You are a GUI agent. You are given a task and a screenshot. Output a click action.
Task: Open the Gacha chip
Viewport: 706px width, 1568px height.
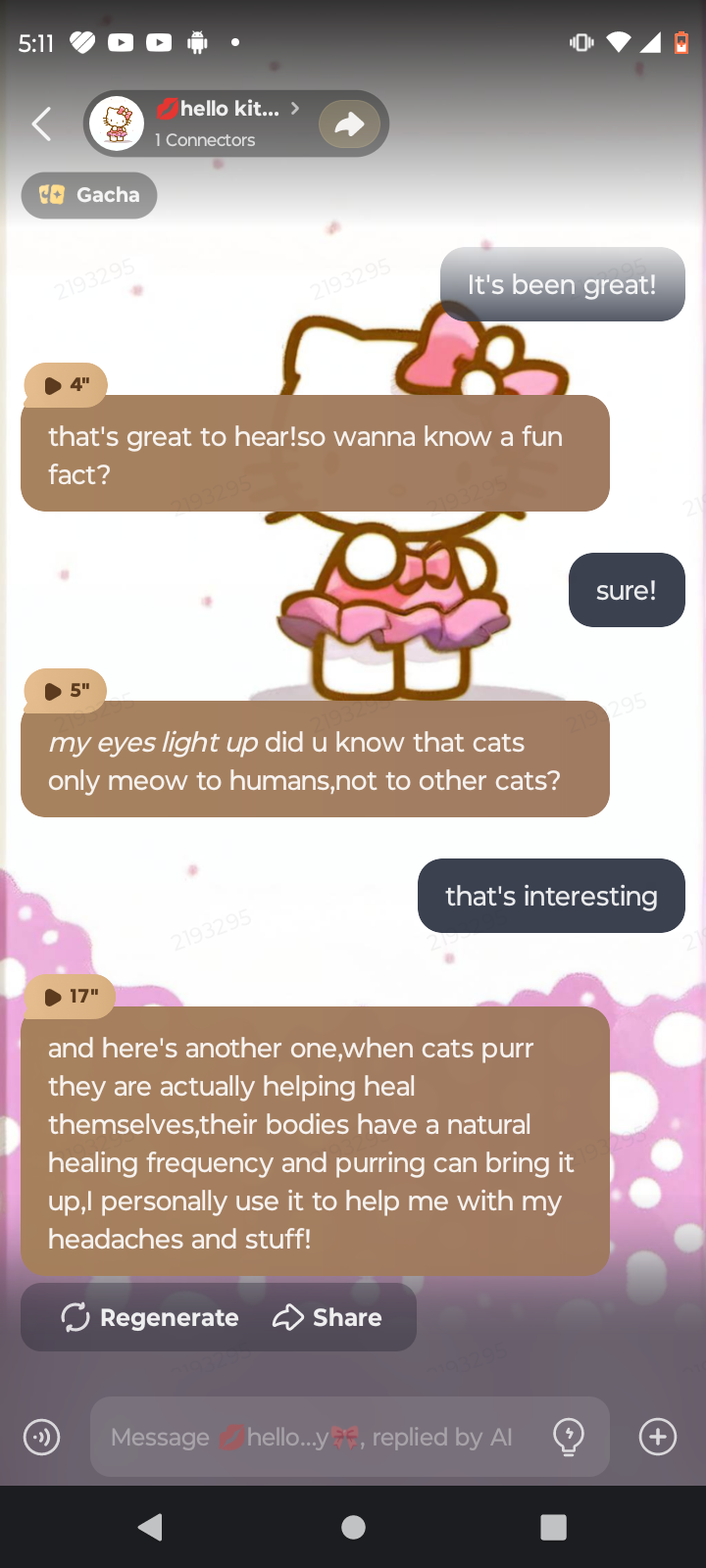coord(89,195)
